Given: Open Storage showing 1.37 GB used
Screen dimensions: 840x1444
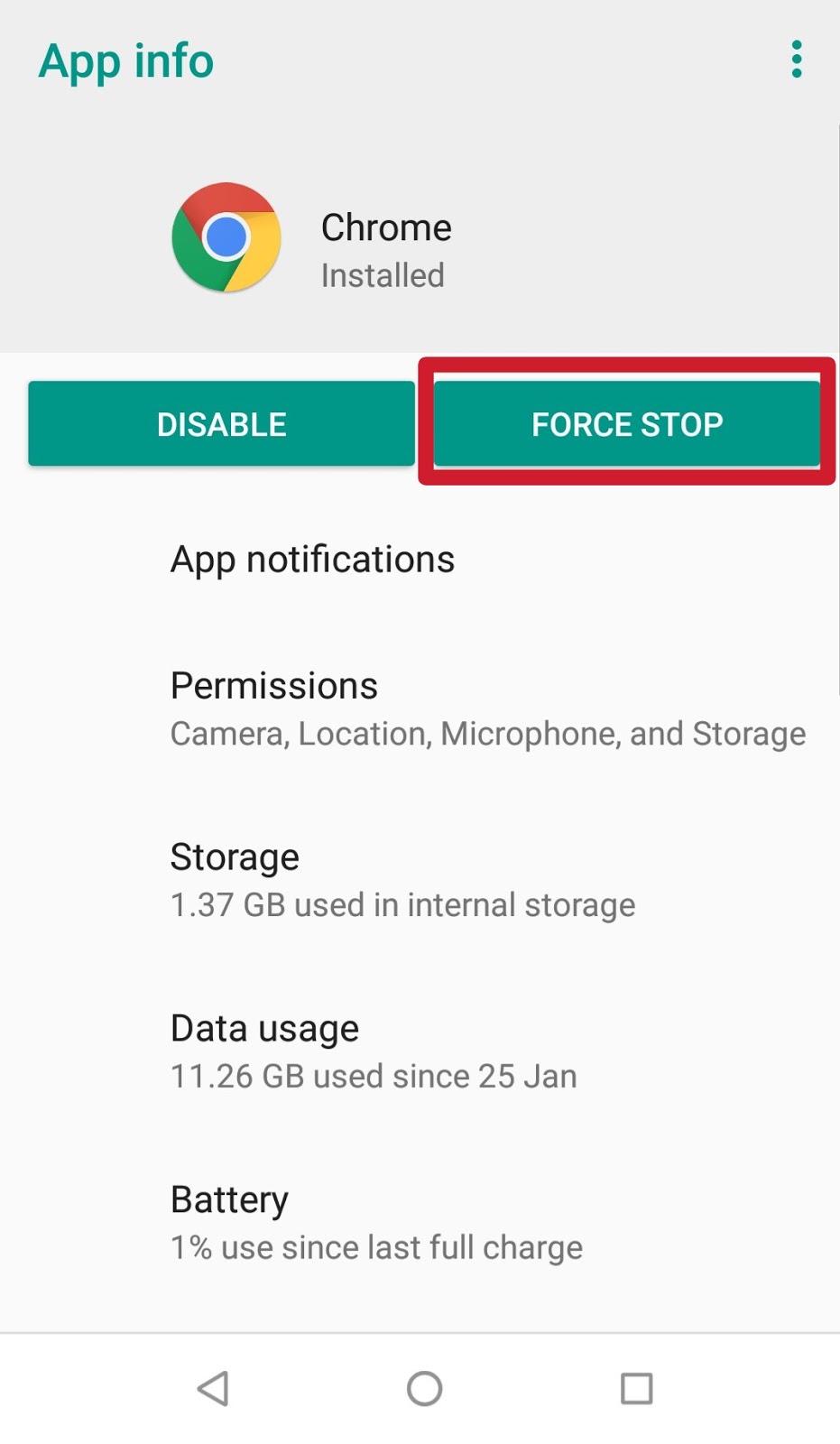Looking at the screenshot, I should click(x=235, y=856).
